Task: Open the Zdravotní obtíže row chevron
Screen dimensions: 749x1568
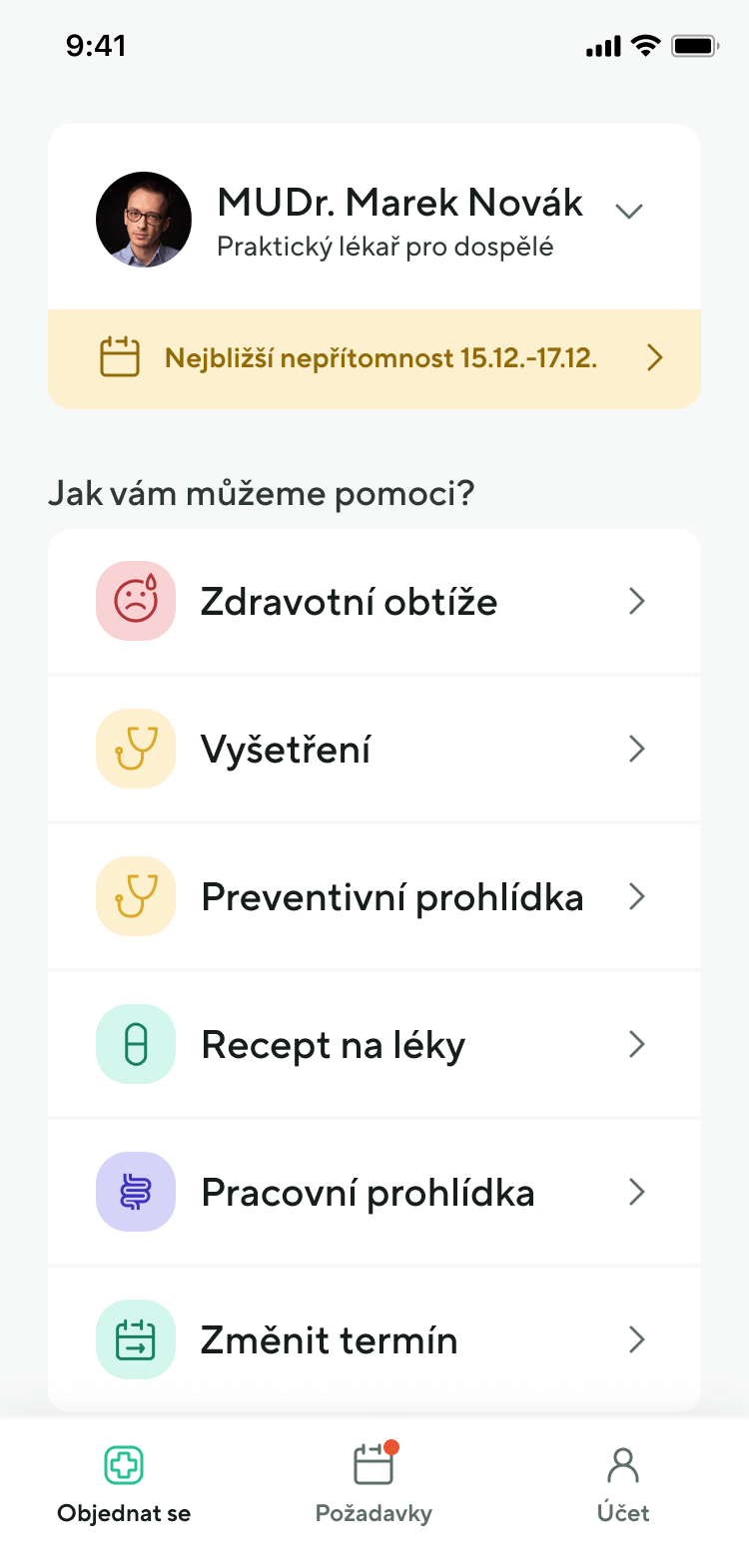Action: (636, 601)
